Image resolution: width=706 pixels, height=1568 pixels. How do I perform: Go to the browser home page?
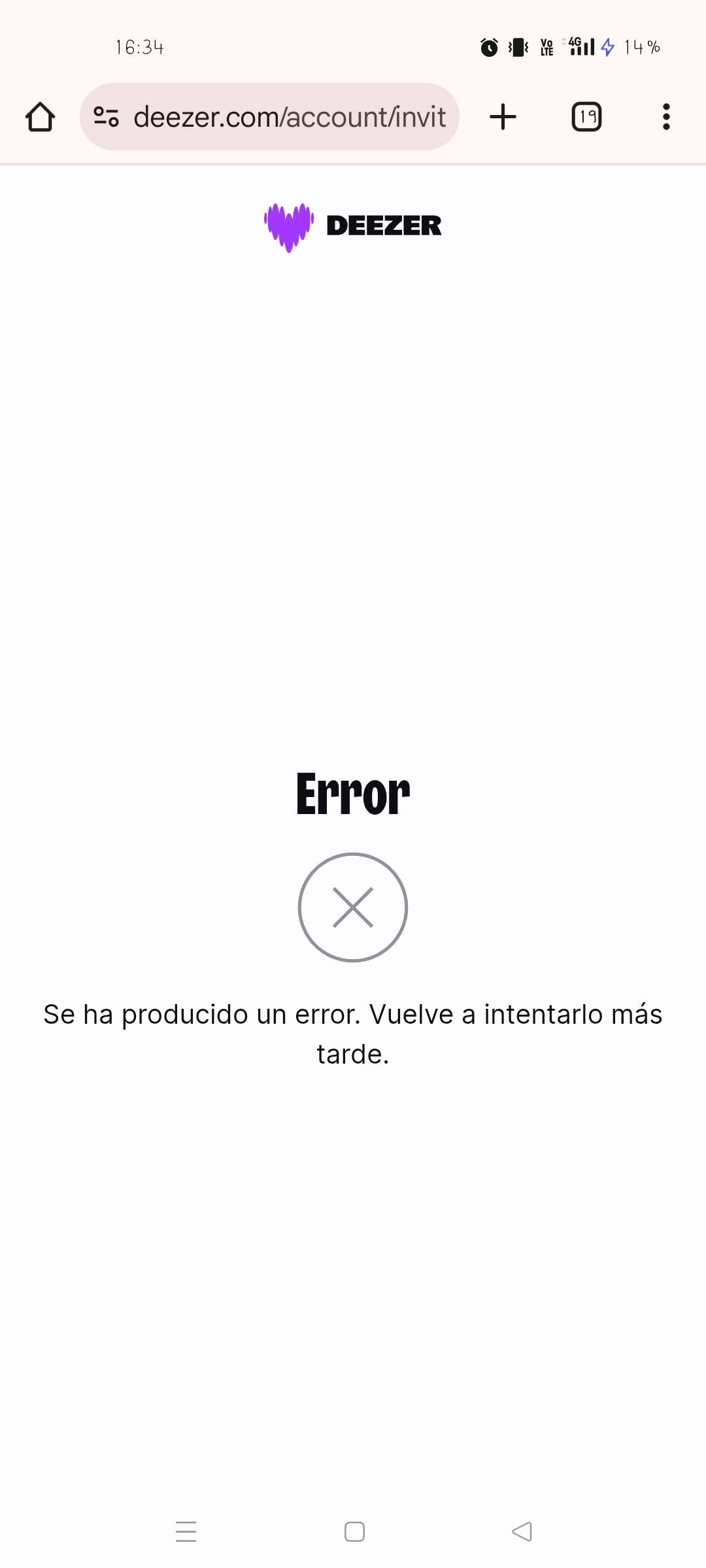coord(40,117)
